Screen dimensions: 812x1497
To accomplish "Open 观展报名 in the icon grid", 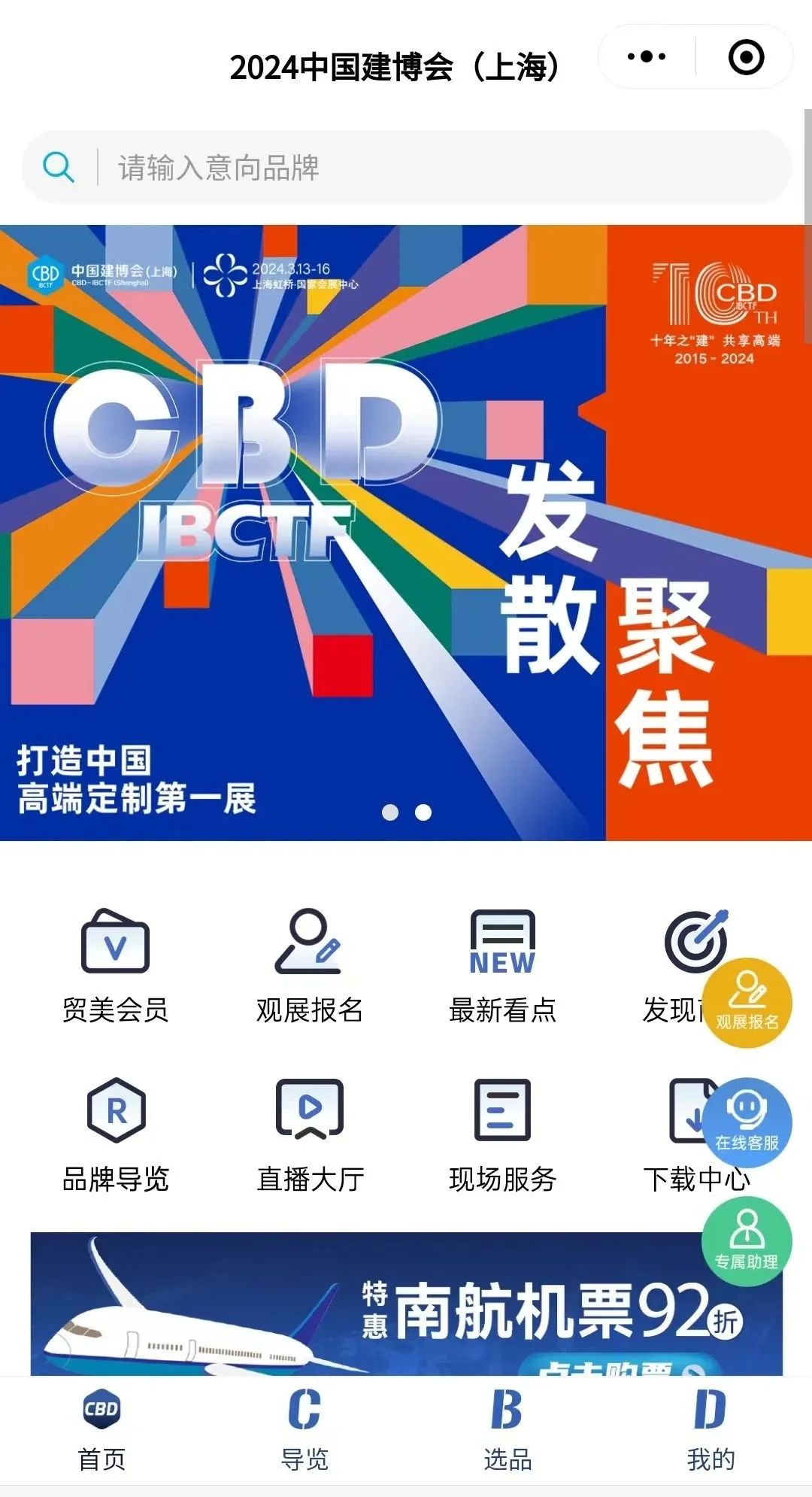I will [x=309, y=967].
